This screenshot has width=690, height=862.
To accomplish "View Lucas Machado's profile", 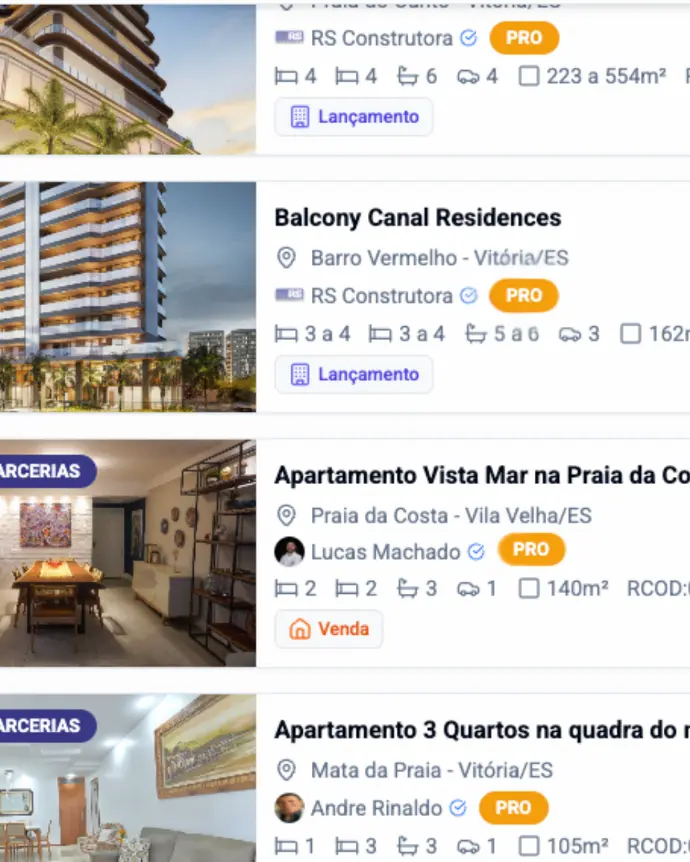I will tap(385, 552).
